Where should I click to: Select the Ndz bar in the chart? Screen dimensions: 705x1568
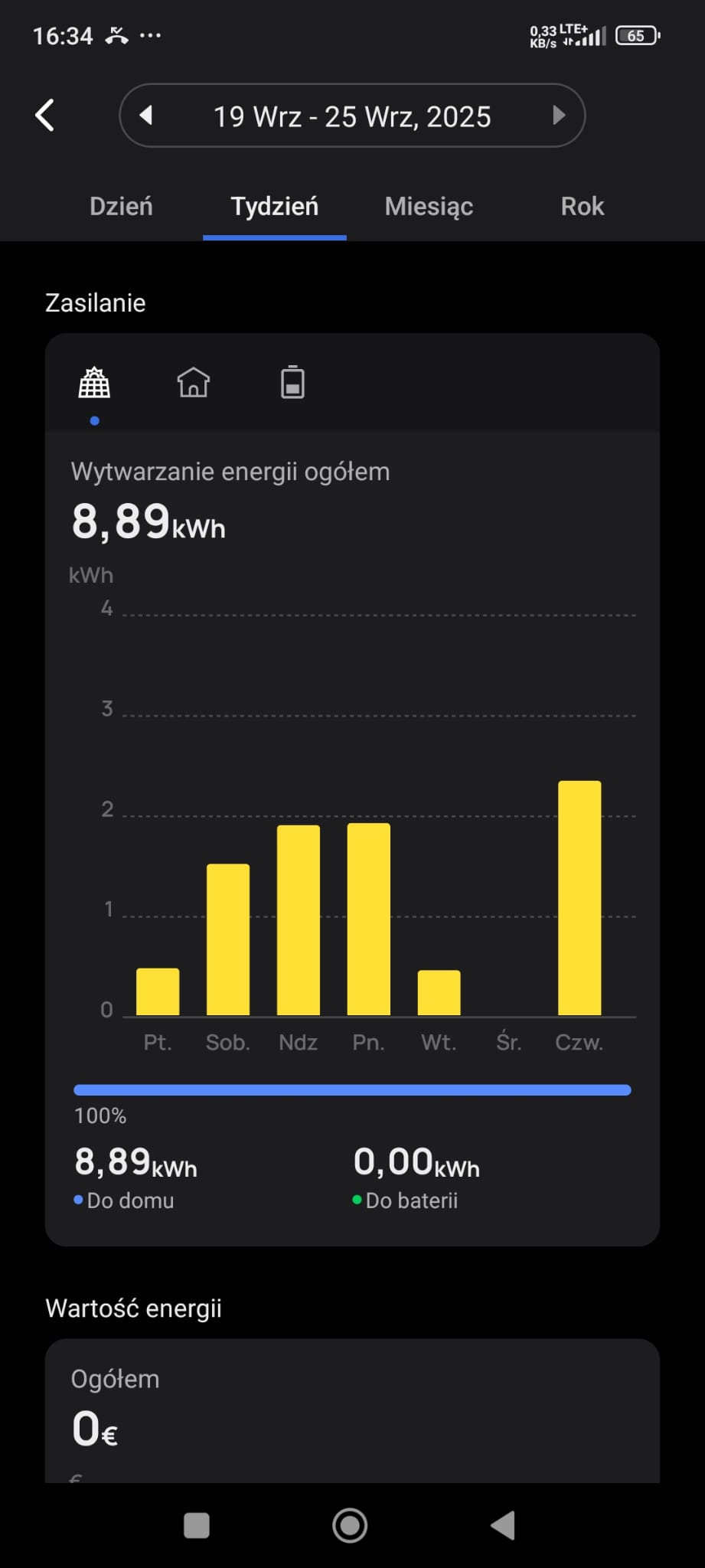pos(299,920)
